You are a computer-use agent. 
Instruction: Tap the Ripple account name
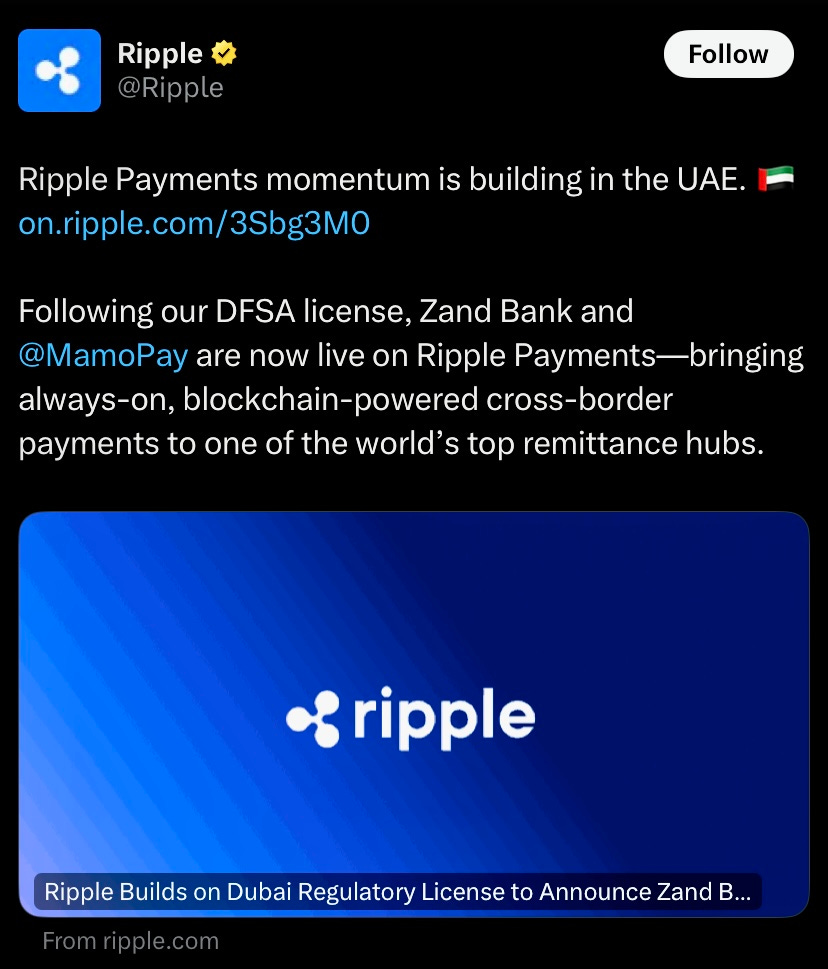point(160,53)
